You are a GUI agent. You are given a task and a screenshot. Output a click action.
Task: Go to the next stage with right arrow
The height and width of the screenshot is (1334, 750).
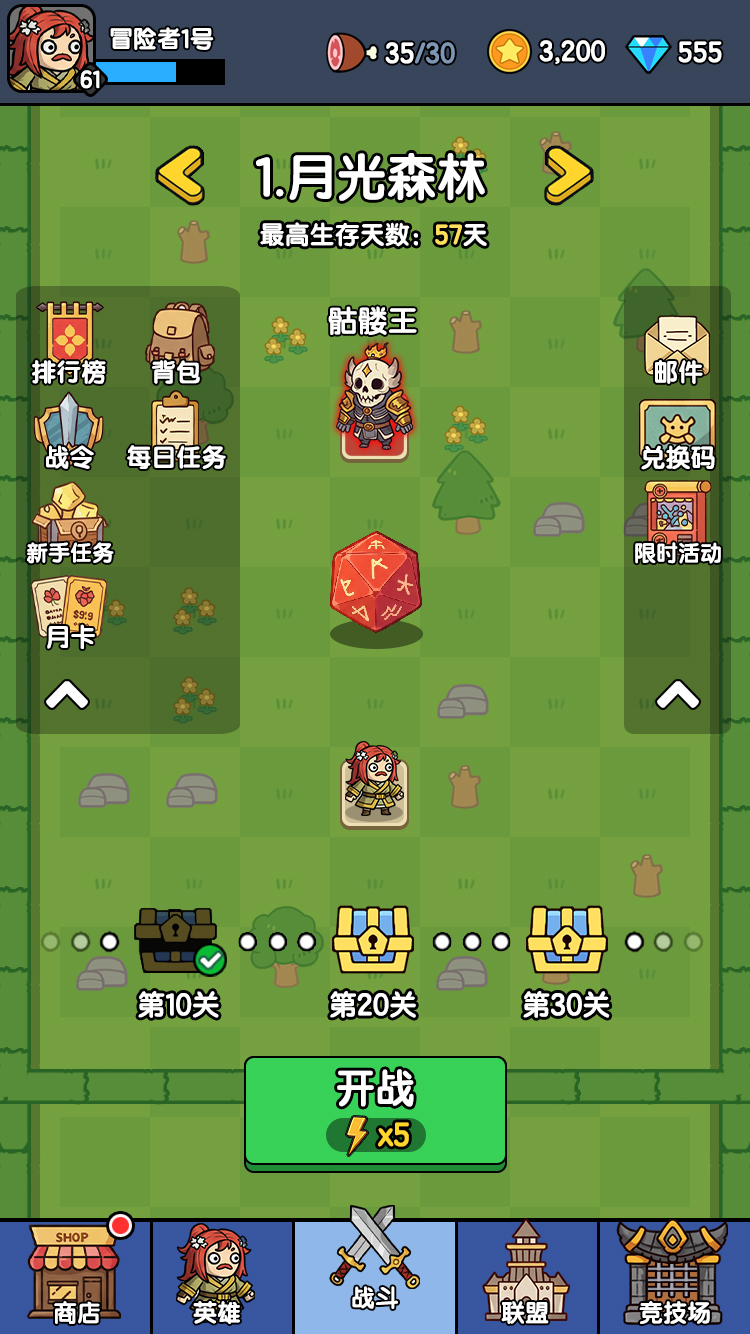pos(568,176)
